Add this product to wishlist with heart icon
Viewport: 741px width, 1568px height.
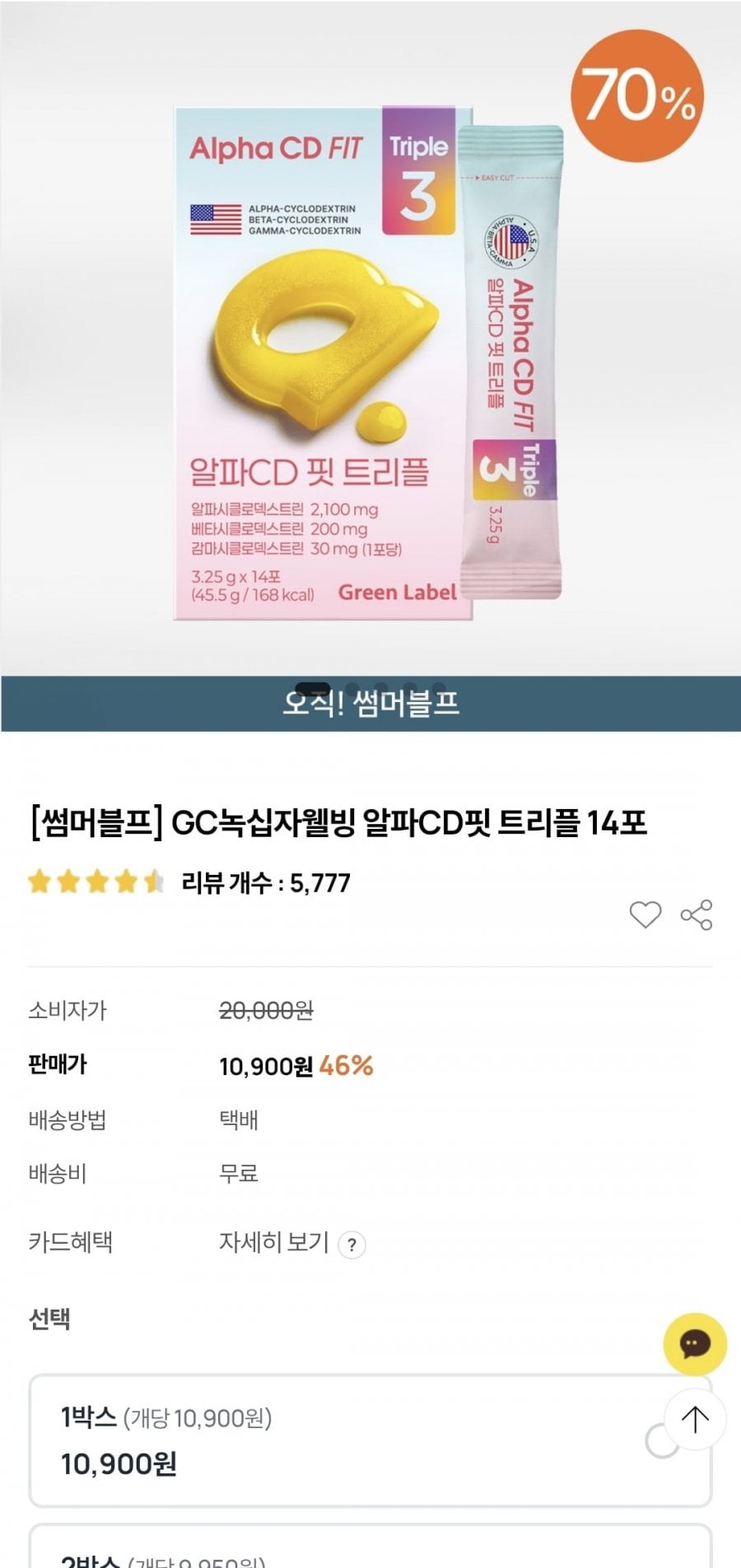[645, 914]
